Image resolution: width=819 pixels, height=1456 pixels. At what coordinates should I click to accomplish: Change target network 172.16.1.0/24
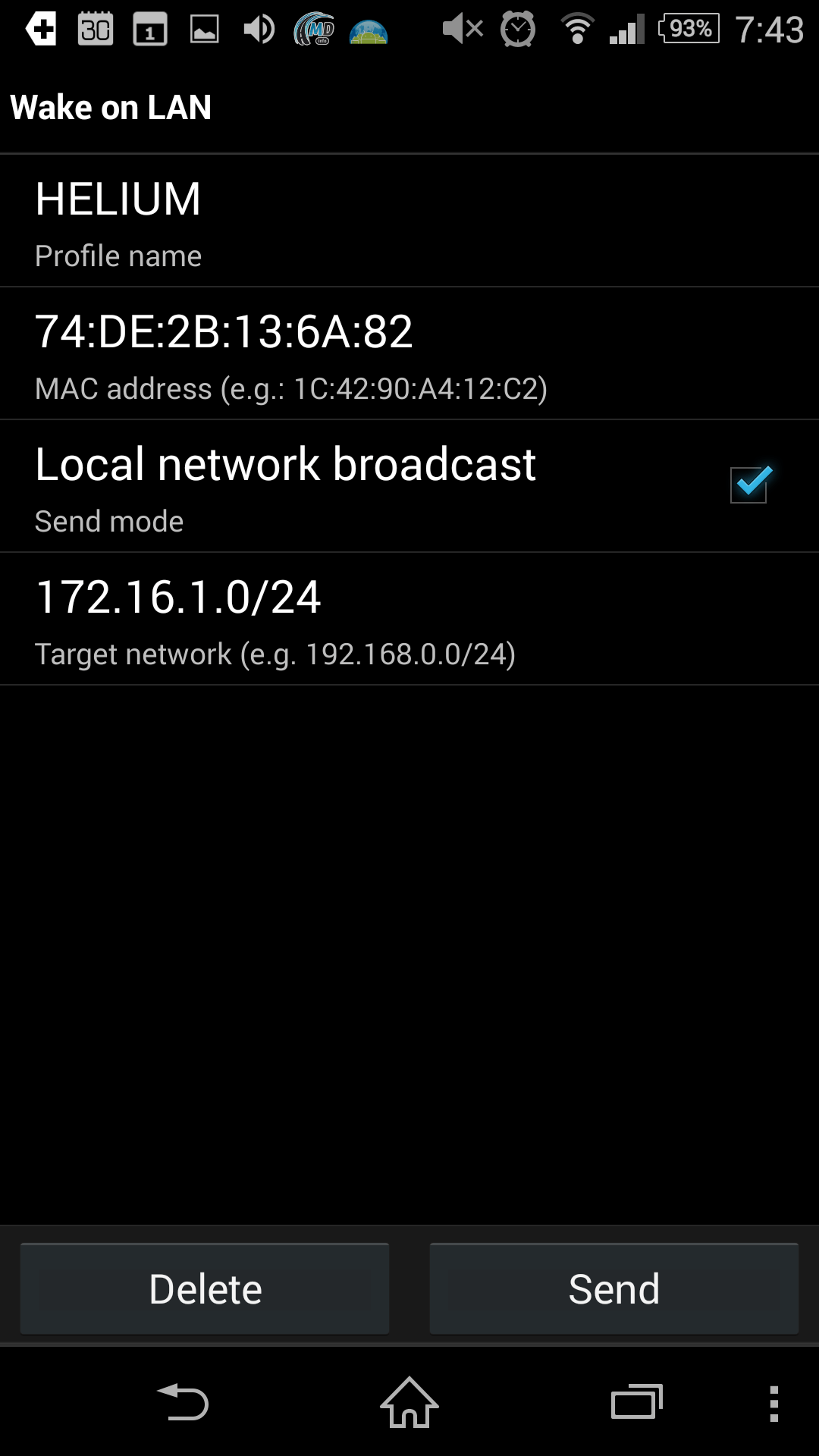(409, 619)
